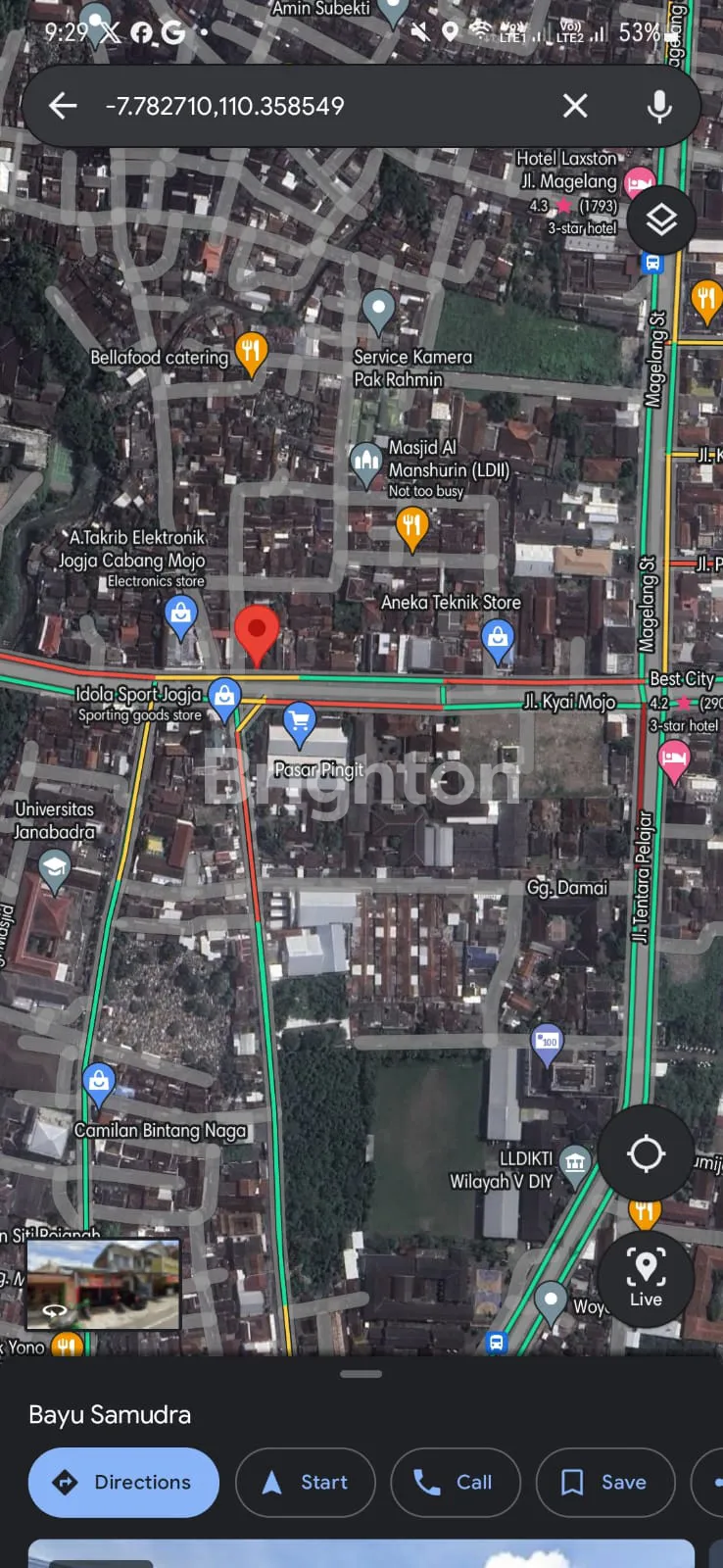This screenshot has height=1568, width=723.
Task: Open the map layers selector
Action: 661,220
